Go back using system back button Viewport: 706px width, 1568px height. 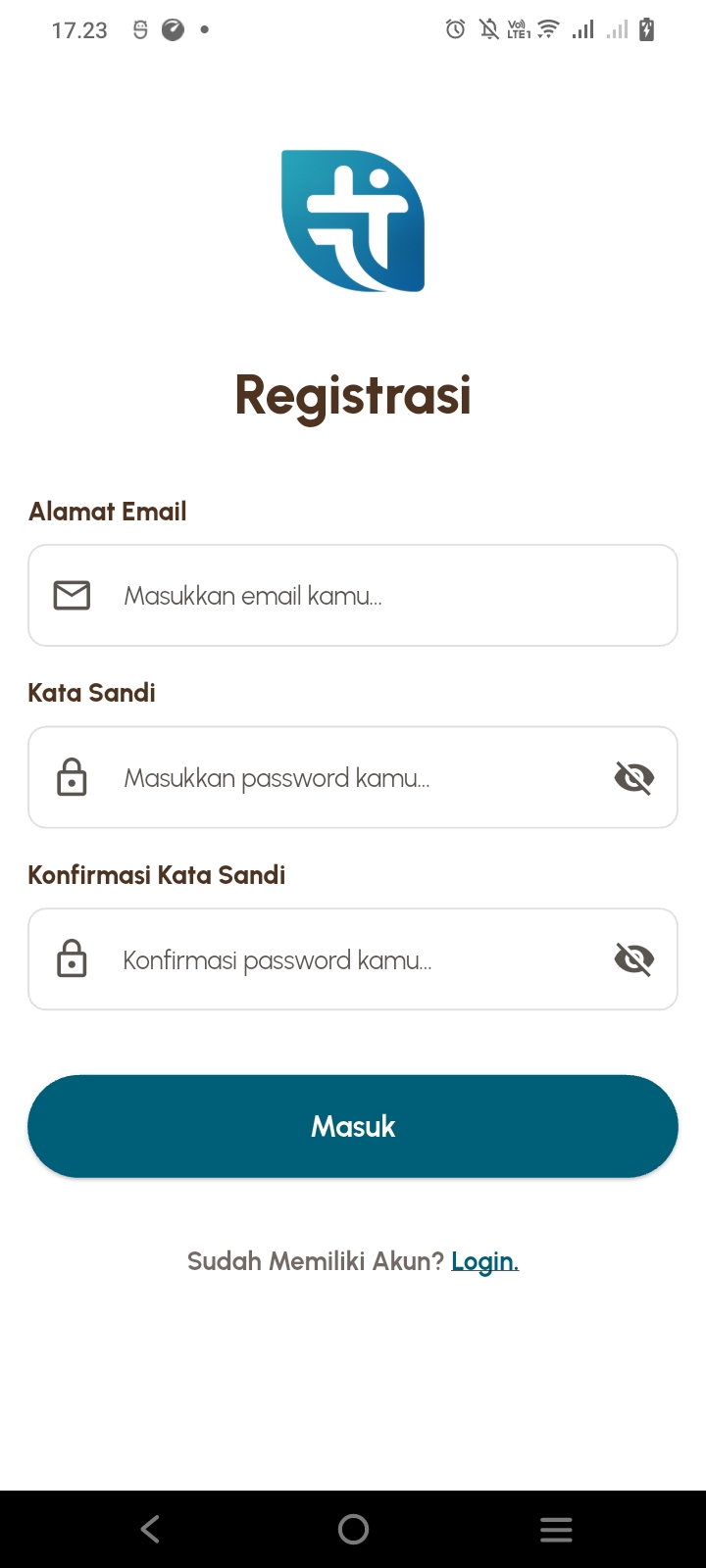pos(150,1529)
